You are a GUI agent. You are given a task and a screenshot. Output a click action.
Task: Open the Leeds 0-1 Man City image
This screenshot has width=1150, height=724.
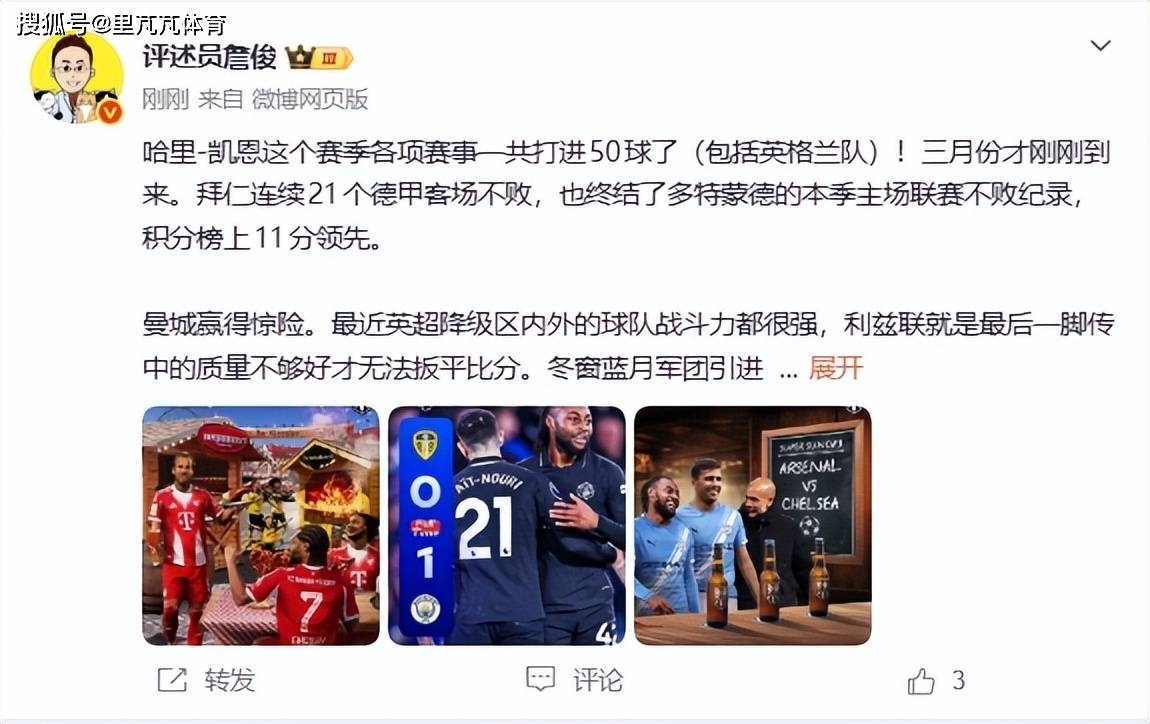tap(507, 525)
